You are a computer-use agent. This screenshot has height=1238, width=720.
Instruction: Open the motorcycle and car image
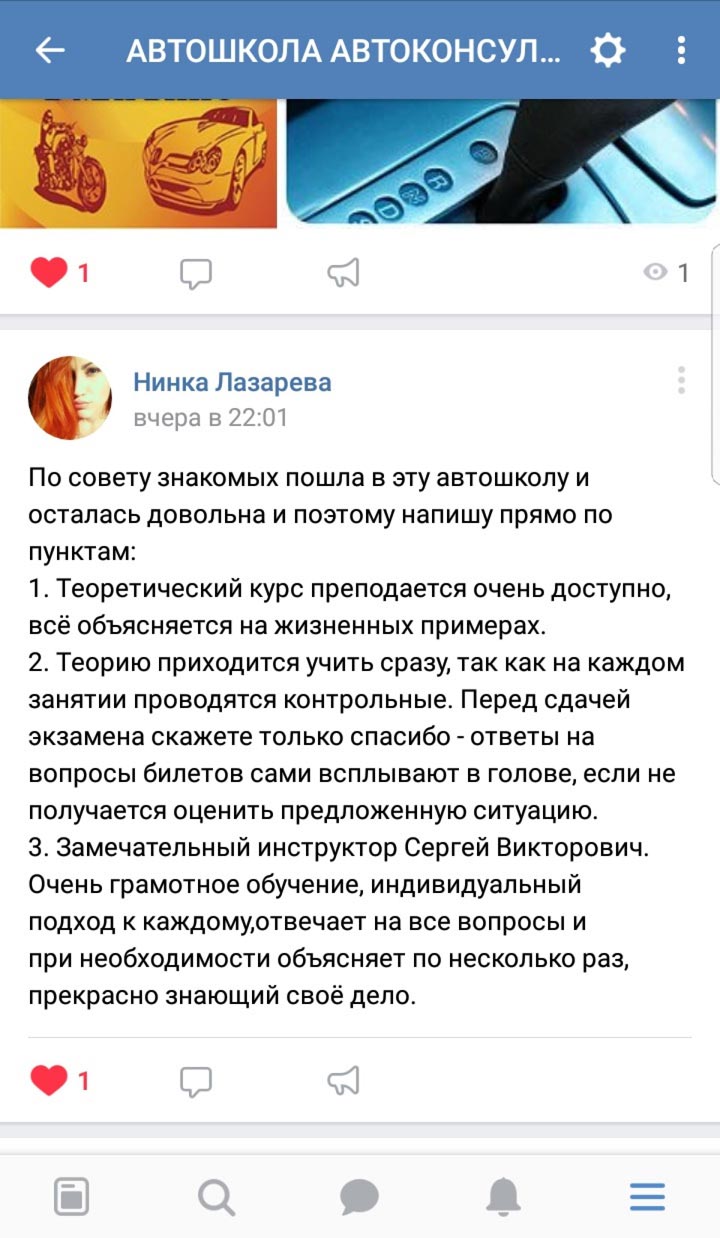click(138, 163)
